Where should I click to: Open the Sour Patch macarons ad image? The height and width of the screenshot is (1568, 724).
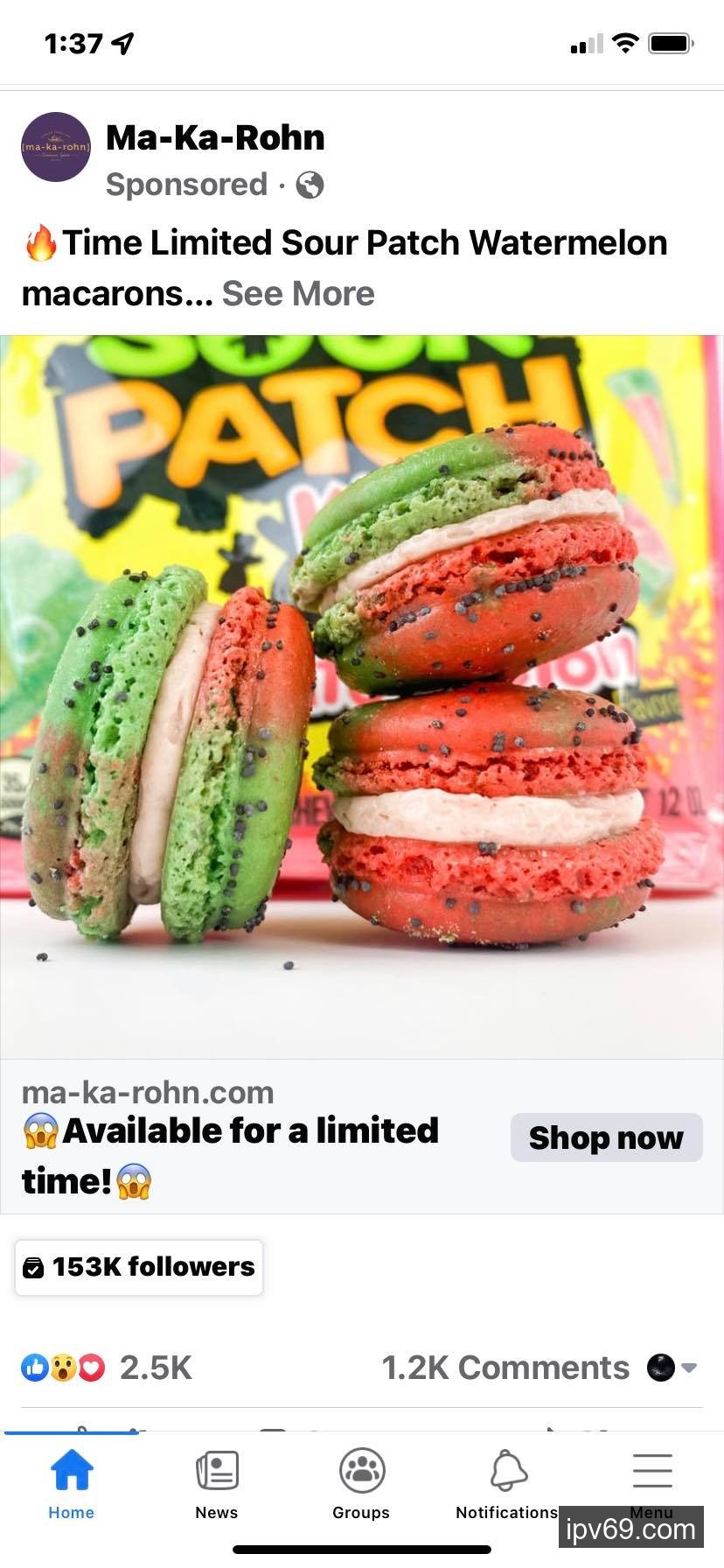pos(362,696)
